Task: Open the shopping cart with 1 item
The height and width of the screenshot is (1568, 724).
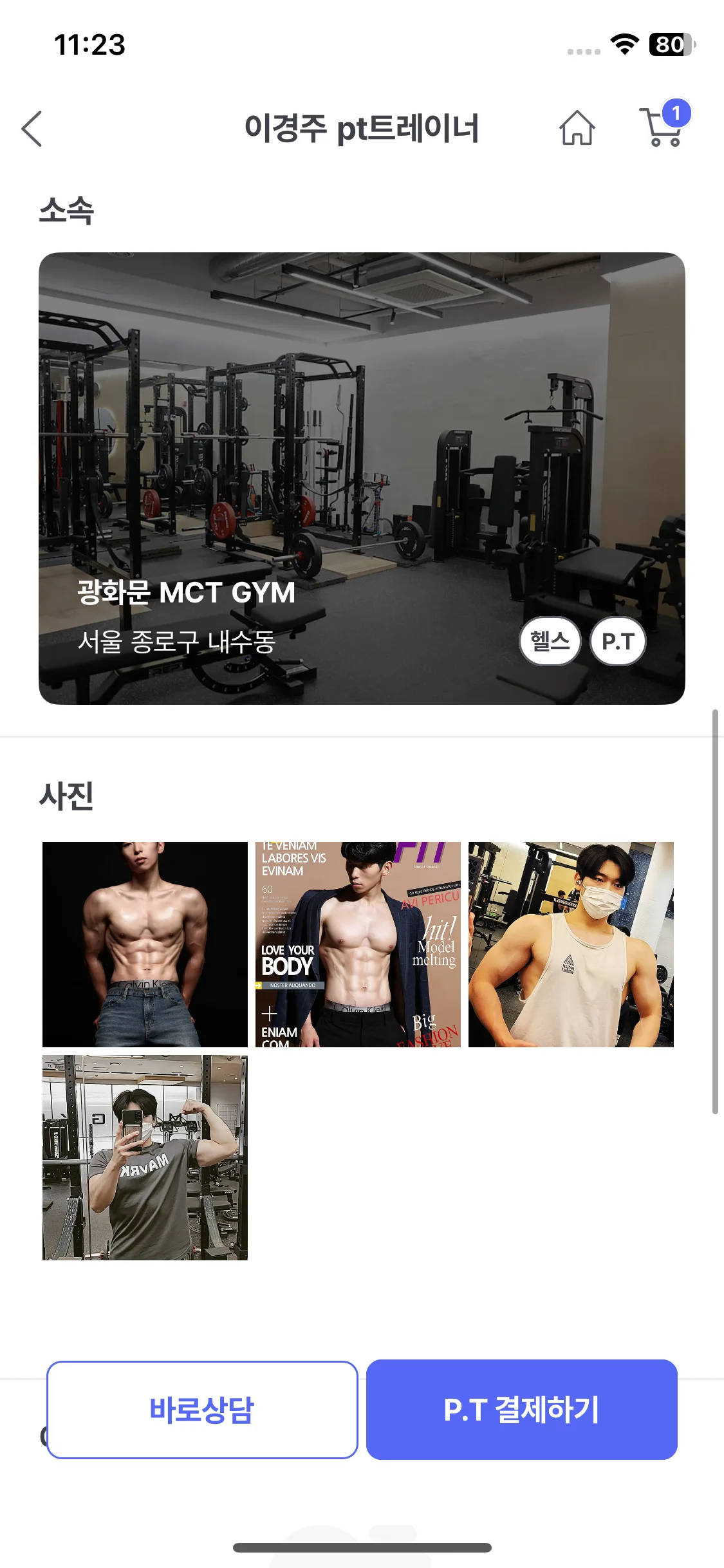Action: coord(662,127)
